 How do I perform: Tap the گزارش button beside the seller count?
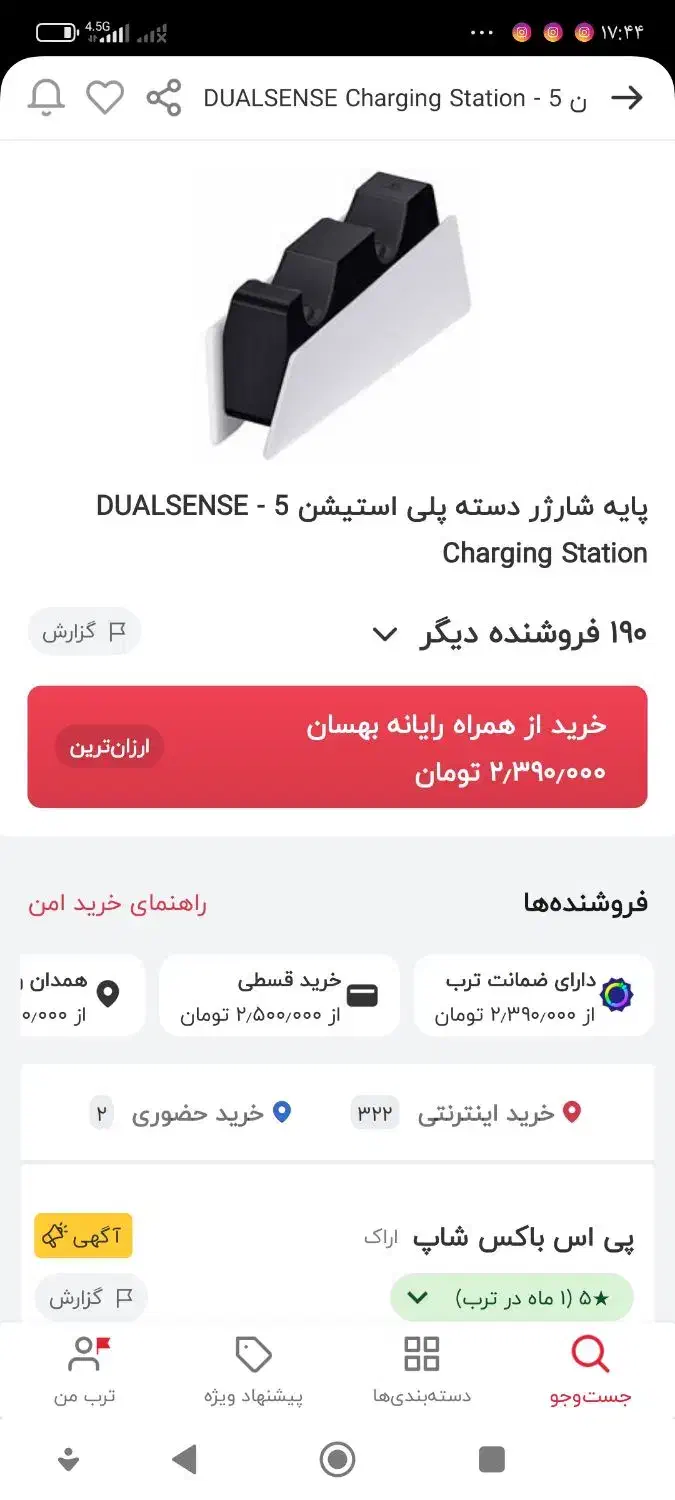[84, 632]
